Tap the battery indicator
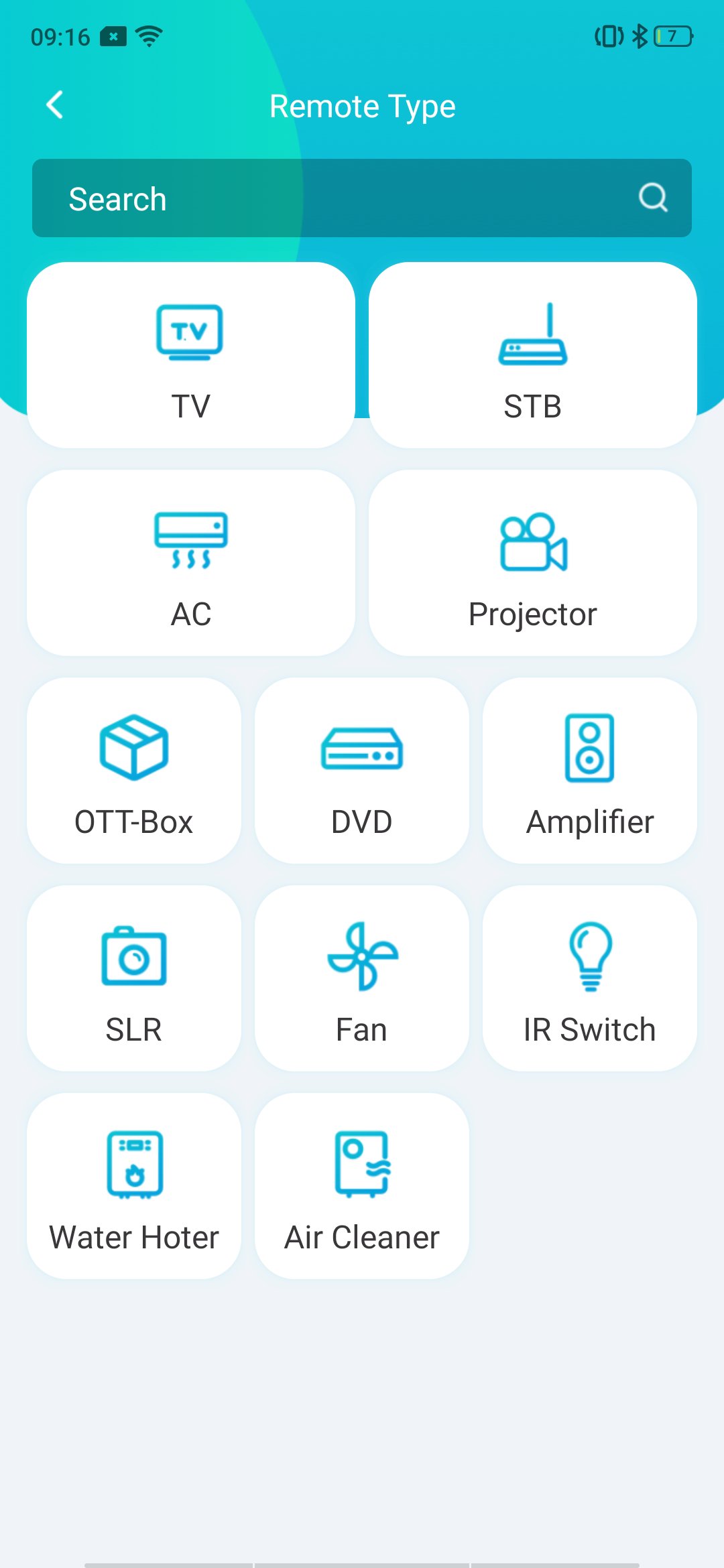 (x=672, y=38)
